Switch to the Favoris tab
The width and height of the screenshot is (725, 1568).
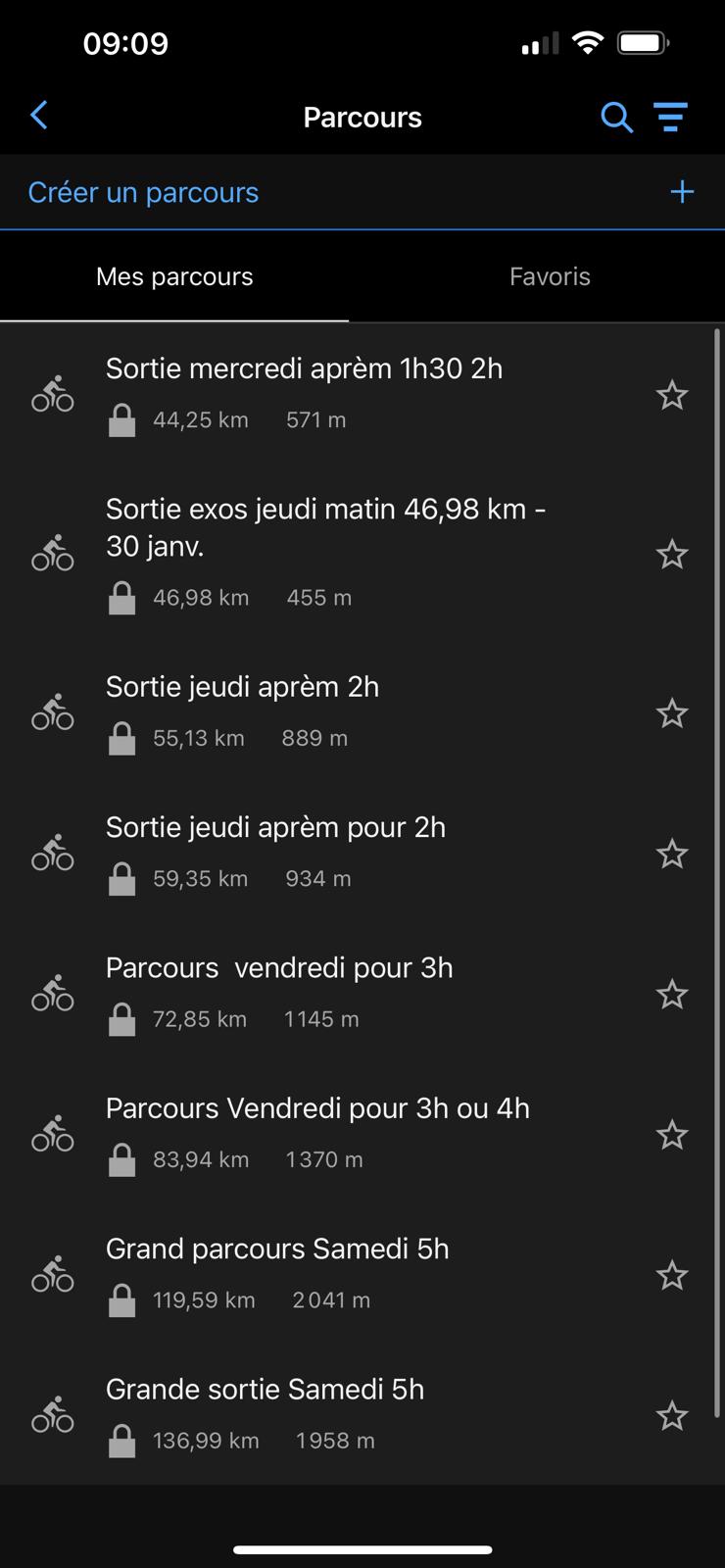coord(550,276)
